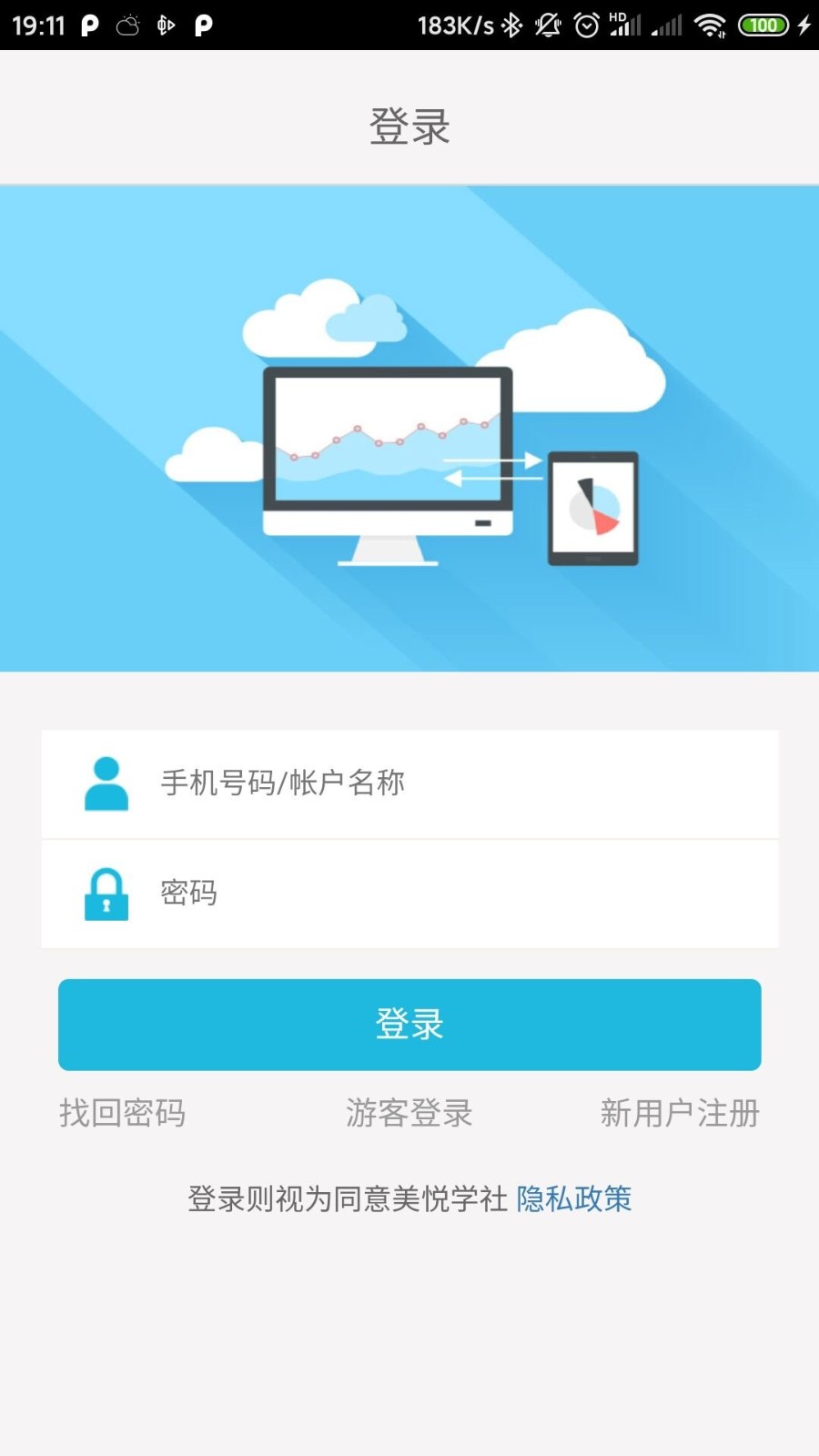Open 新用户注册 to register
The width and height of the screenshot is (819, 1456).
click(x=680, y=1113)
